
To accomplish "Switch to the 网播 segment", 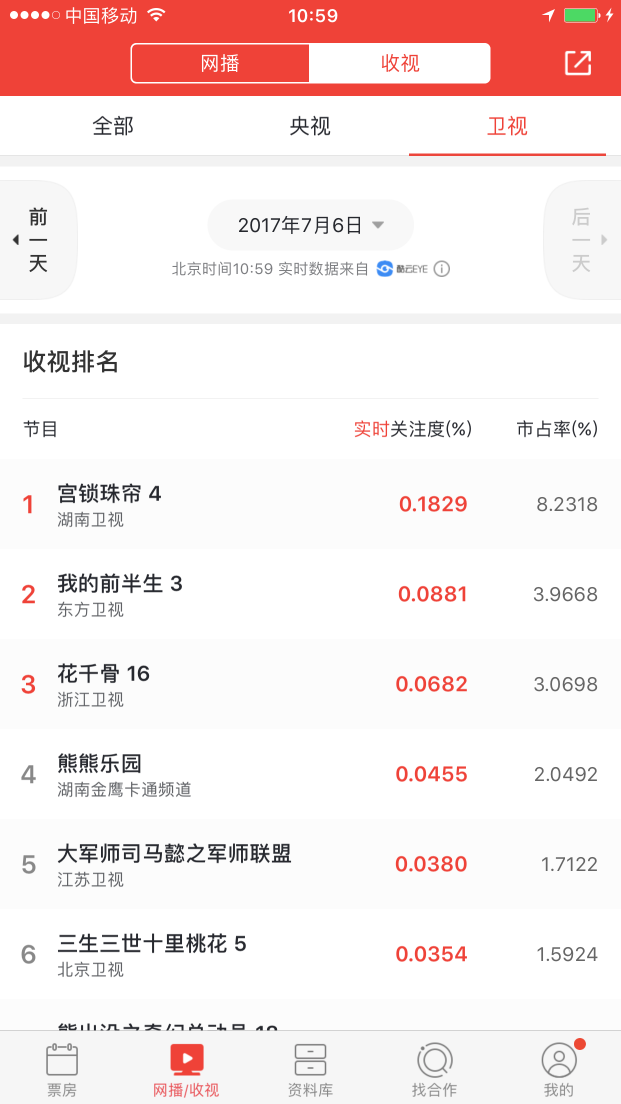I will 220,64.
